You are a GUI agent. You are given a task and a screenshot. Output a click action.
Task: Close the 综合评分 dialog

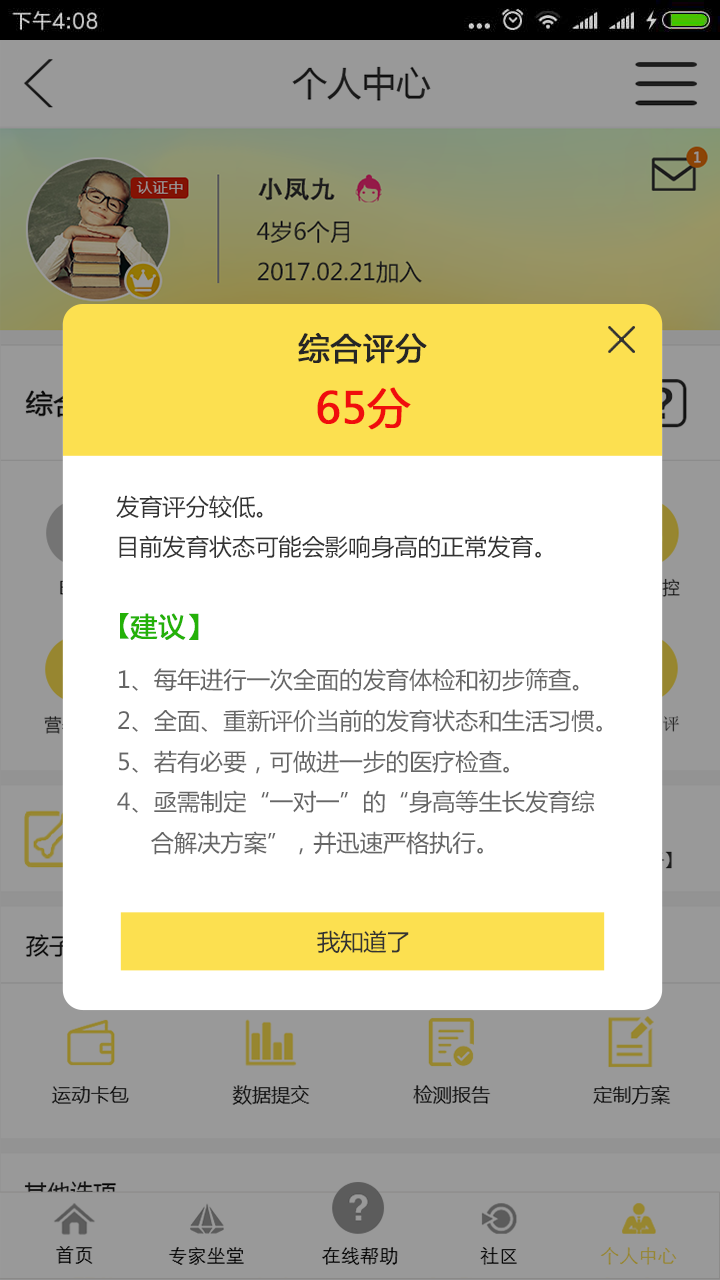[x=621, y=340]
